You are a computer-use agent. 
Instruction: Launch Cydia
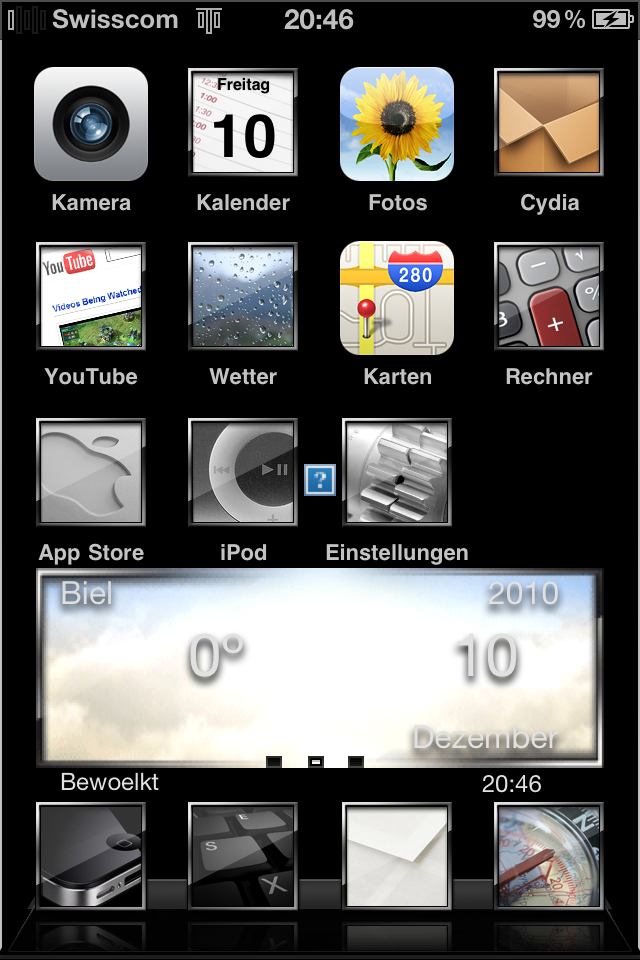[x=549, y=124]
